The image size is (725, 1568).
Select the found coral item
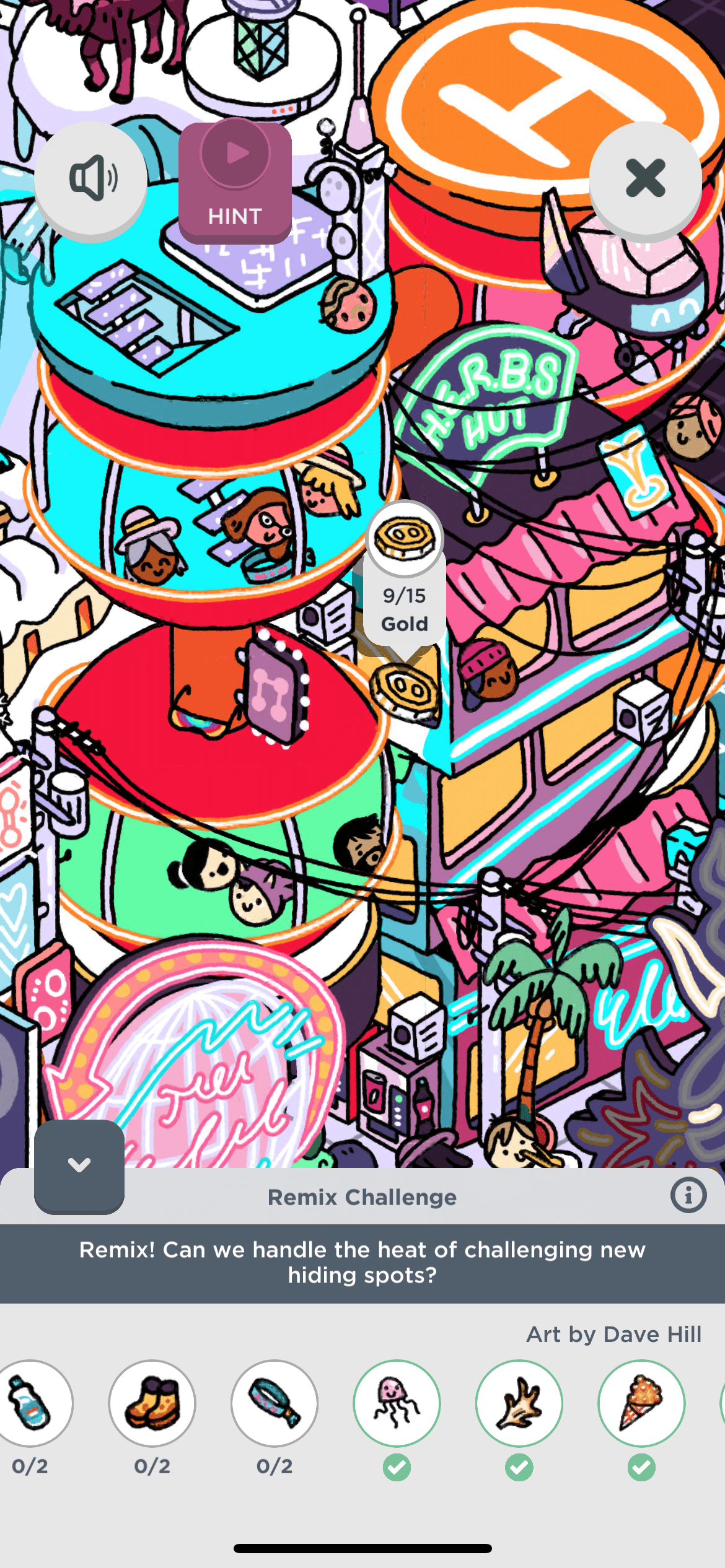click(519, 1403)
